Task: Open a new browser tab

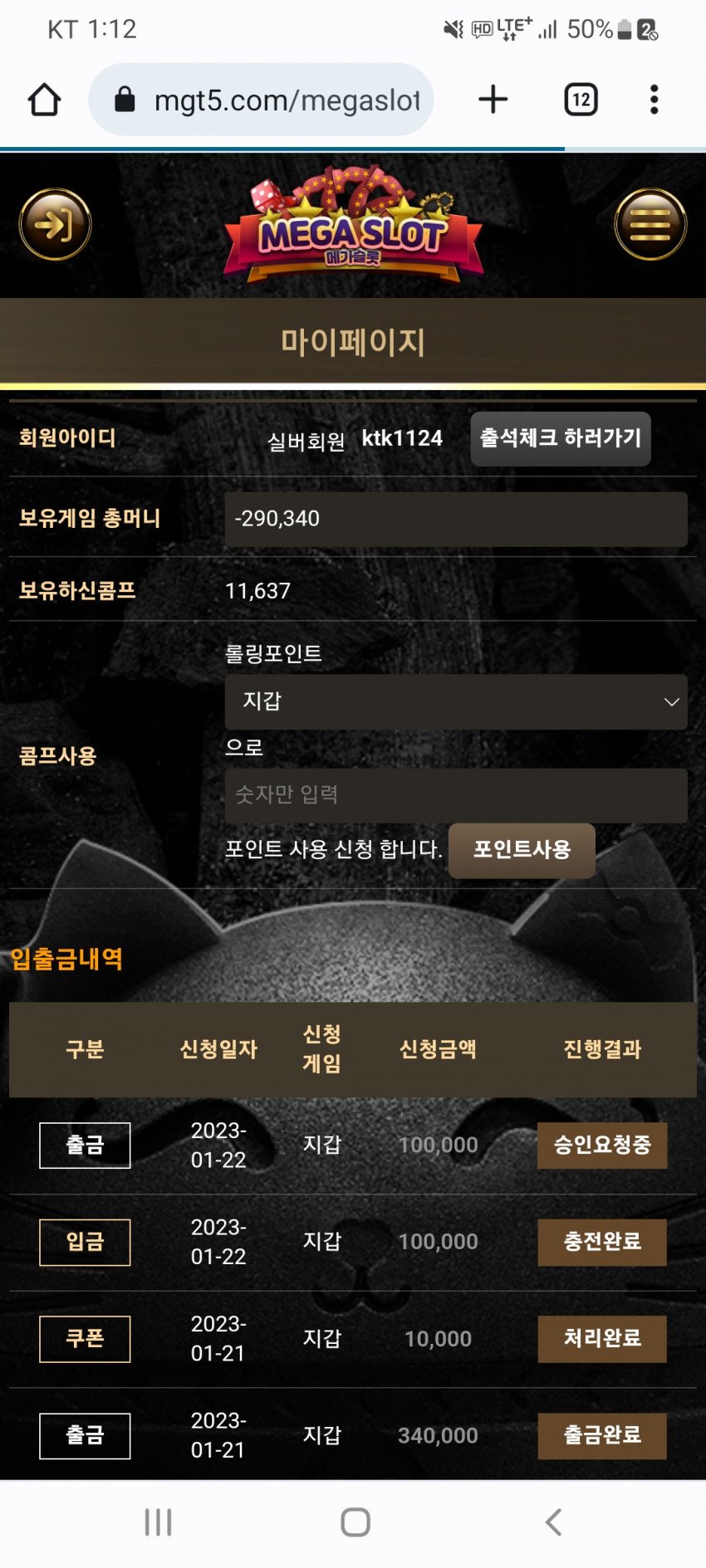Action: pyautogui.click(x=493, y=100)
